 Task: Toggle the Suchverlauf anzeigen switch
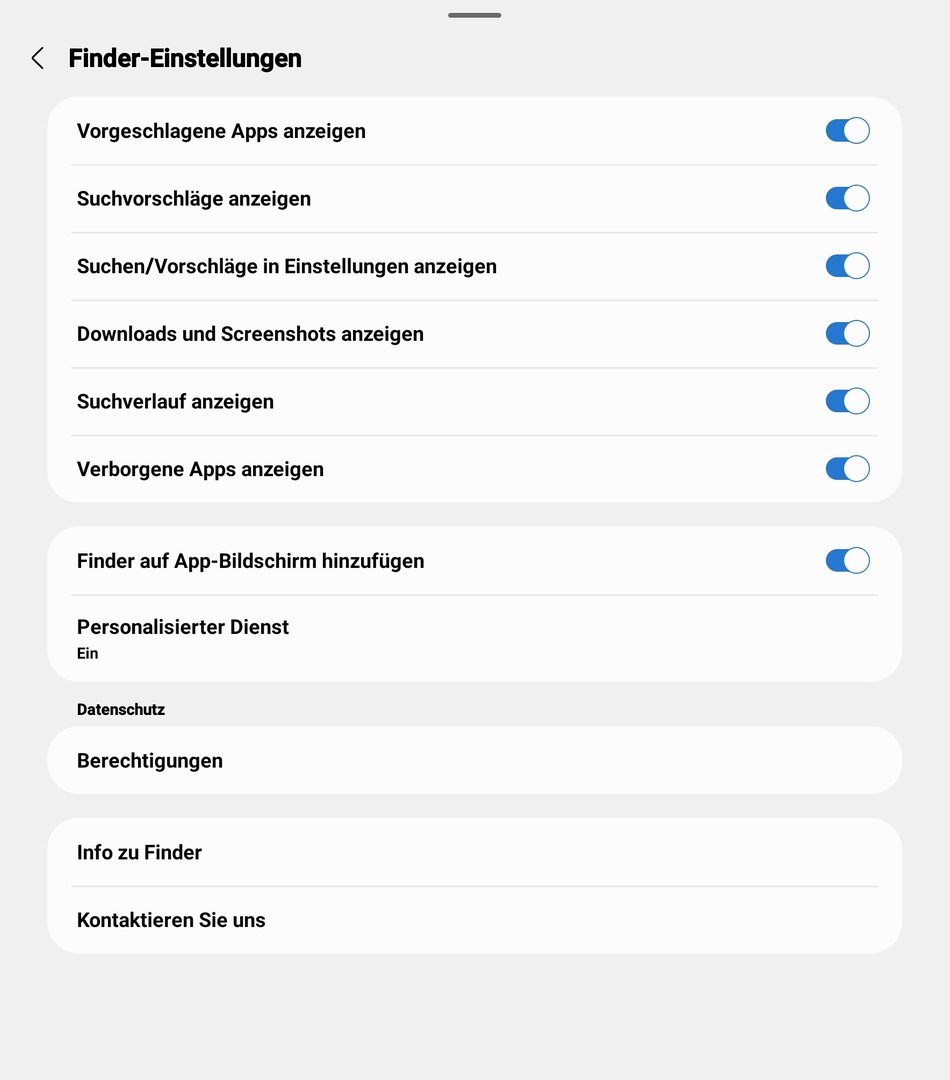[x=847, y=401]
